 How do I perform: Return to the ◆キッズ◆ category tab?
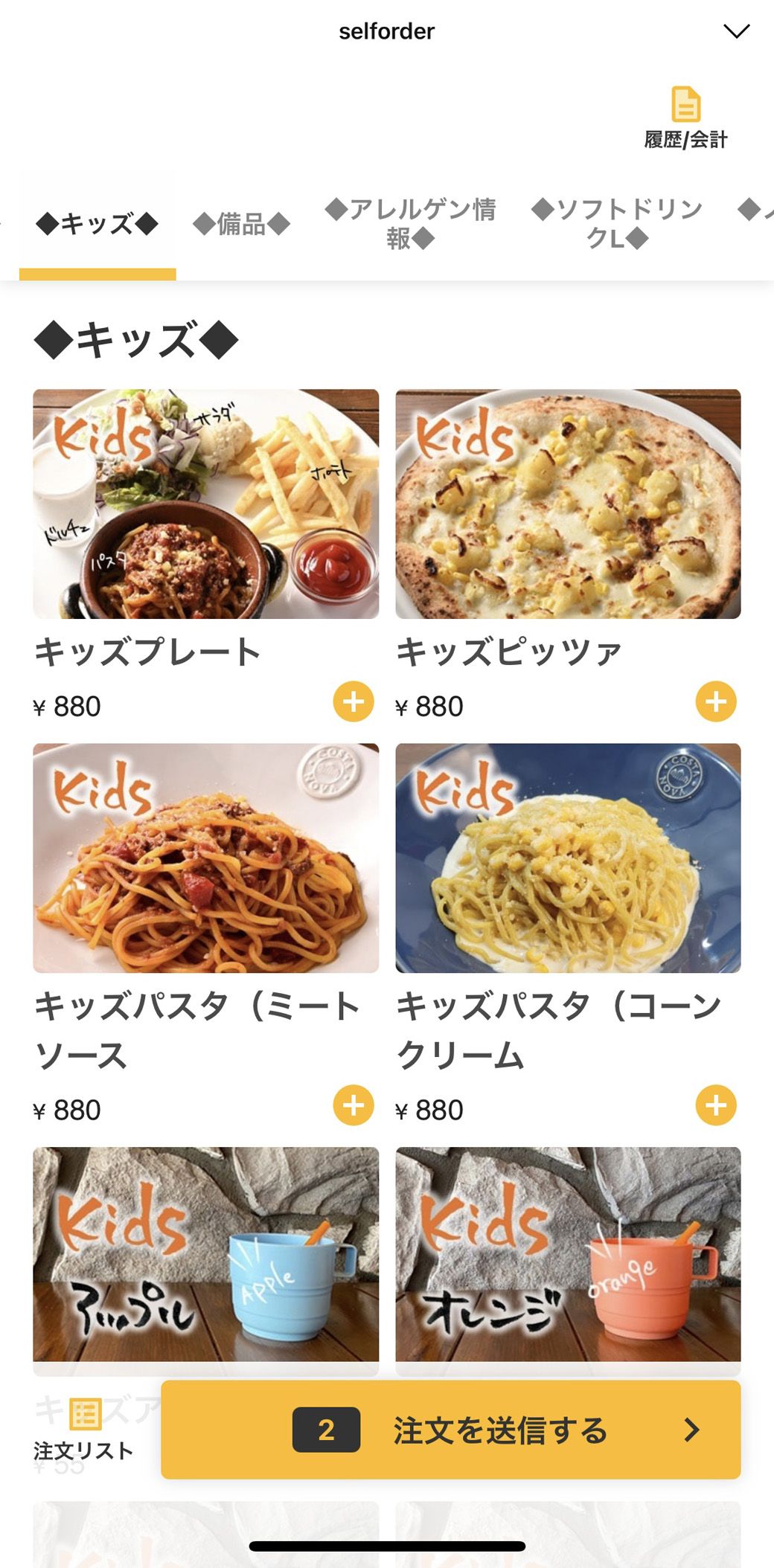(97, 223)
